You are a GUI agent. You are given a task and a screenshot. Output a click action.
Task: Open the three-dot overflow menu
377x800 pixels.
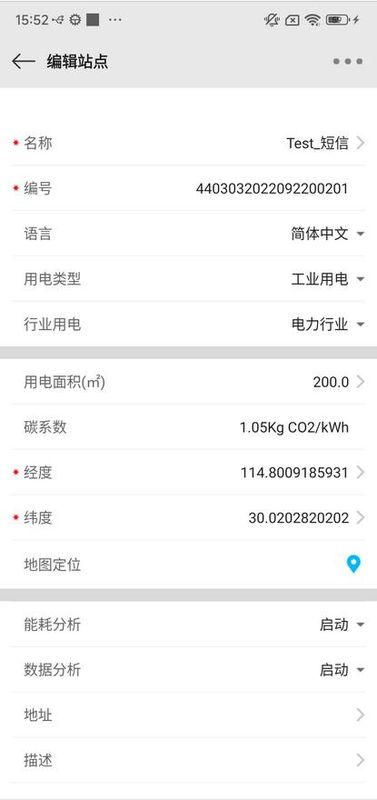[x=348, y=62]
